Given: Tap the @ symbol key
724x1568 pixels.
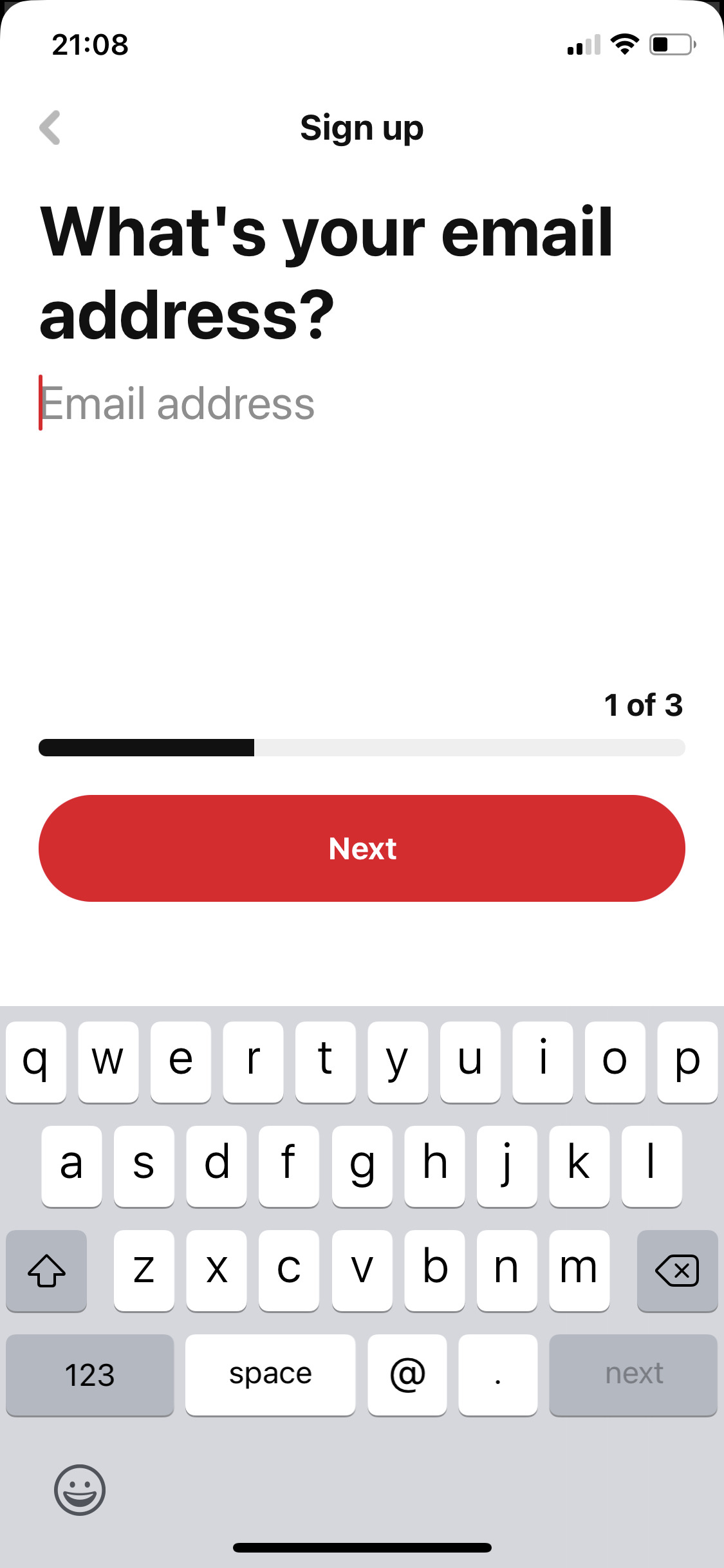Looking at the screenshot, I should click(x=407, y=1375).
